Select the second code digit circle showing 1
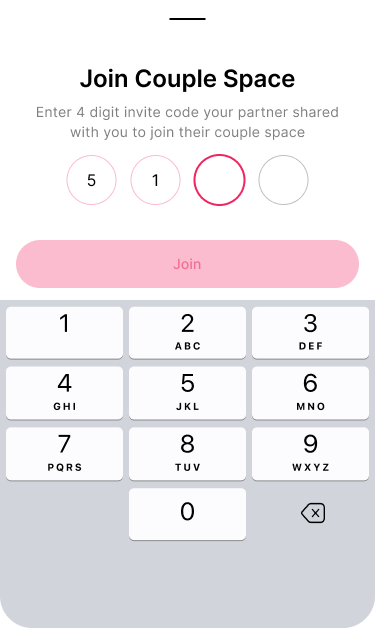The image size is (375, 628). click(x=155, y=180)
